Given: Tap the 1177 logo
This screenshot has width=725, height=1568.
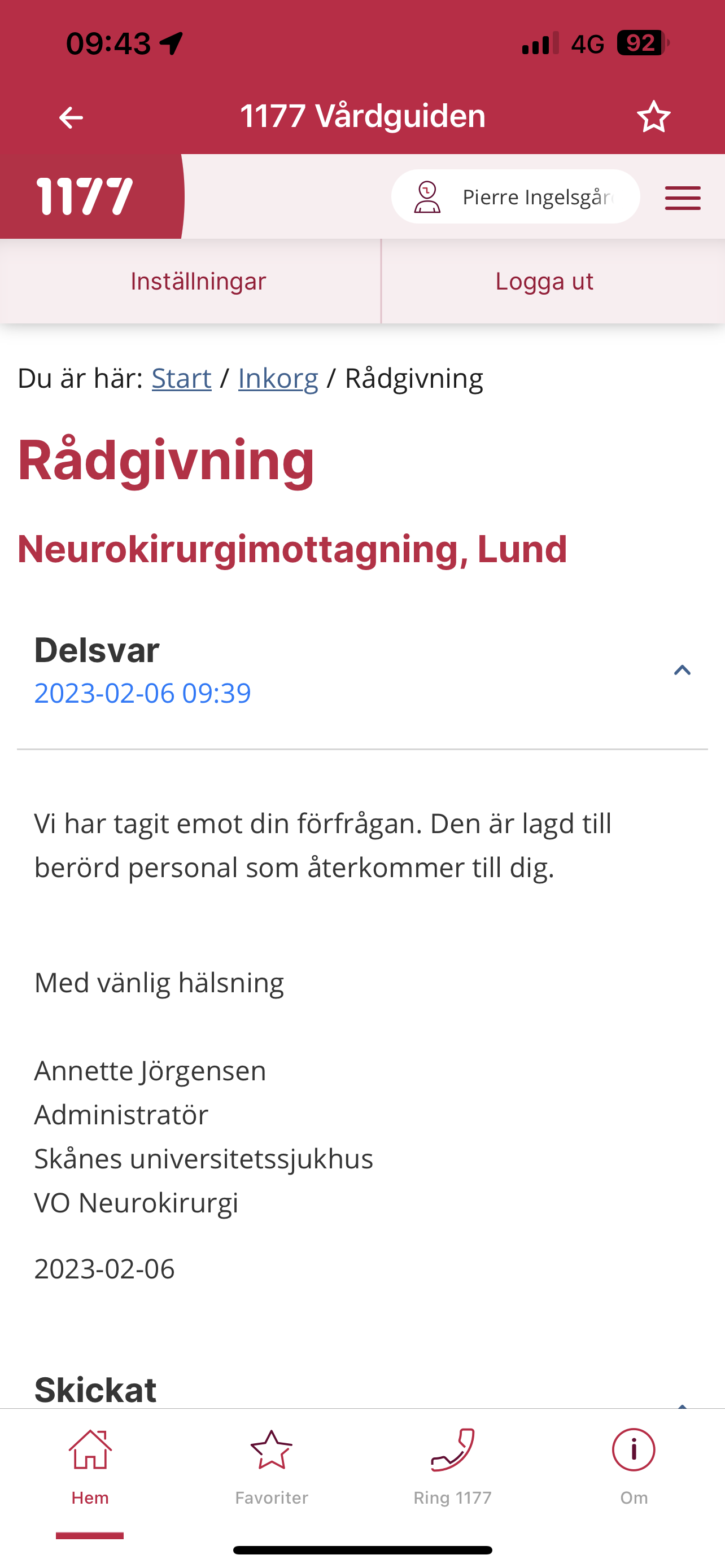Looking at the screenshot, I should tap(85, 196).
